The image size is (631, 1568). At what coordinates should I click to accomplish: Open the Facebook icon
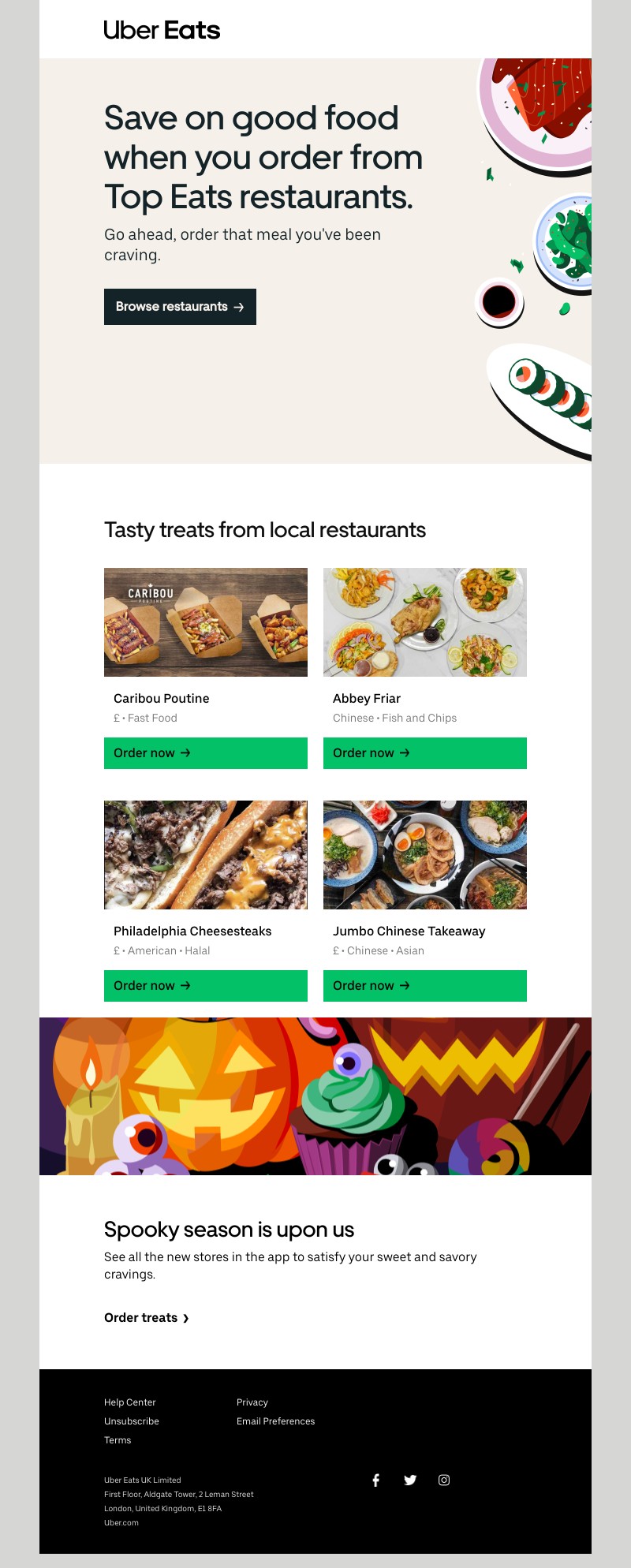(376, 1480)
